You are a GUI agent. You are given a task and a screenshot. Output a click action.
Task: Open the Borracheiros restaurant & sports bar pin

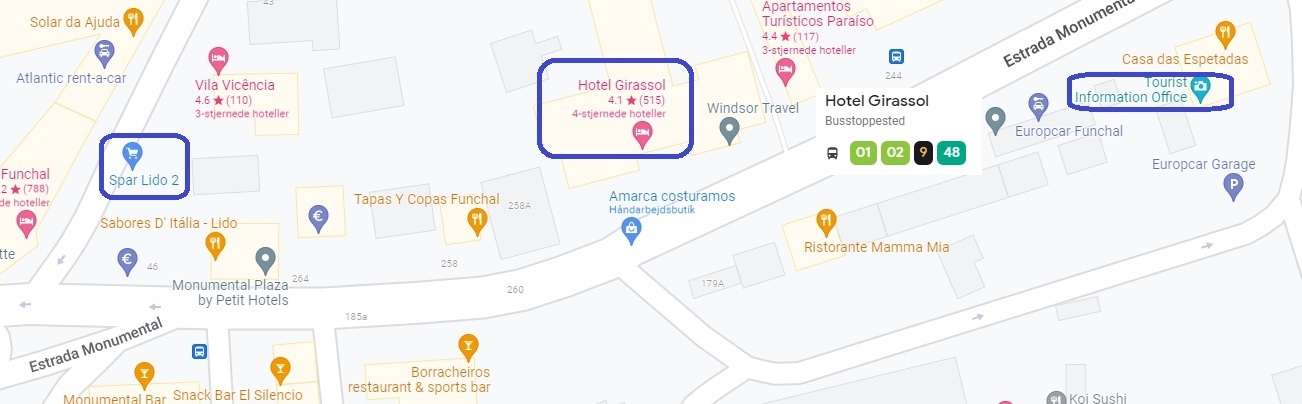pyautogui.click(x=466, y=346)
